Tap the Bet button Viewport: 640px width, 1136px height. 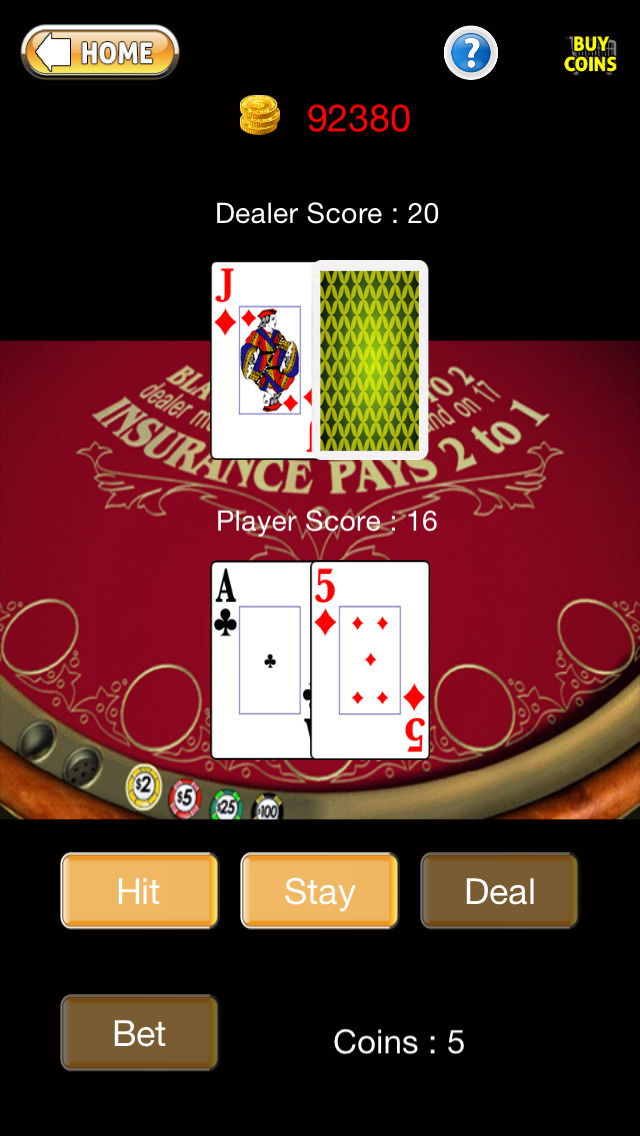[139, 1033]
